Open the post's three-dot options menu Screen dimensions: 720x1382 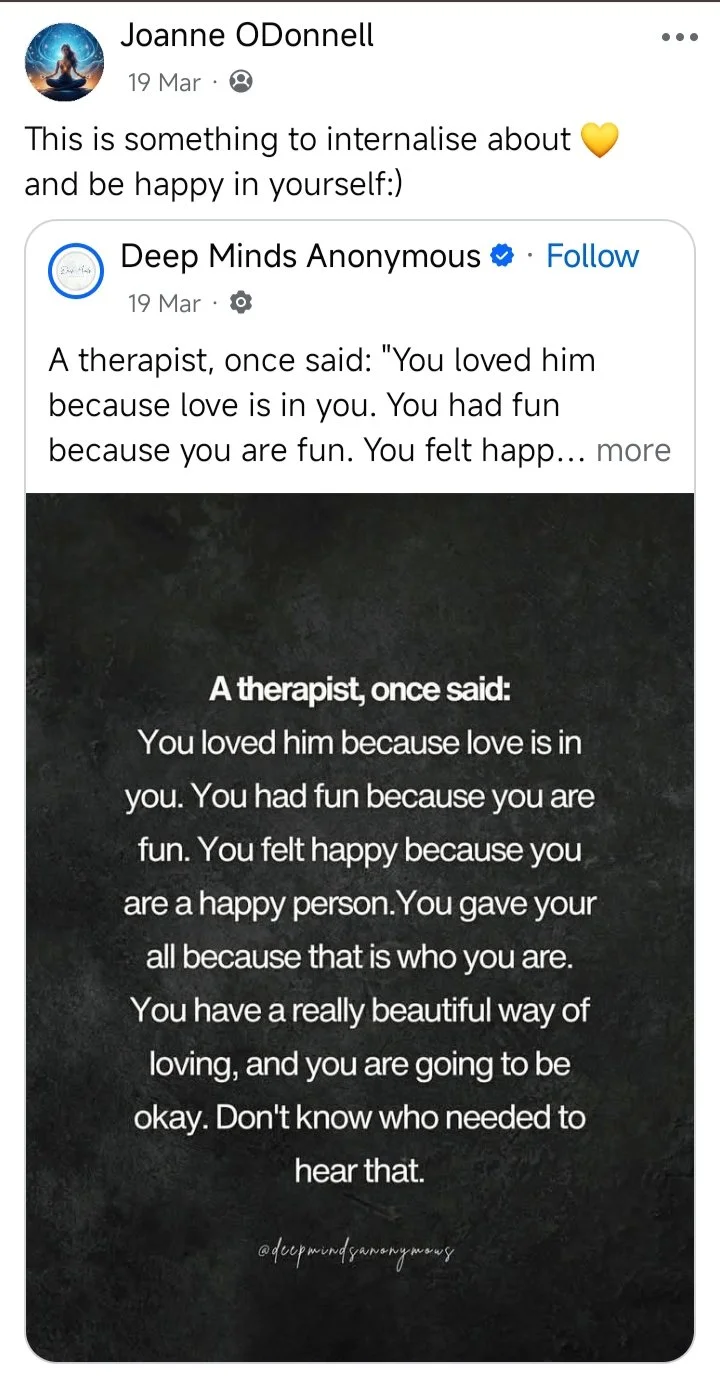(679, 37)
